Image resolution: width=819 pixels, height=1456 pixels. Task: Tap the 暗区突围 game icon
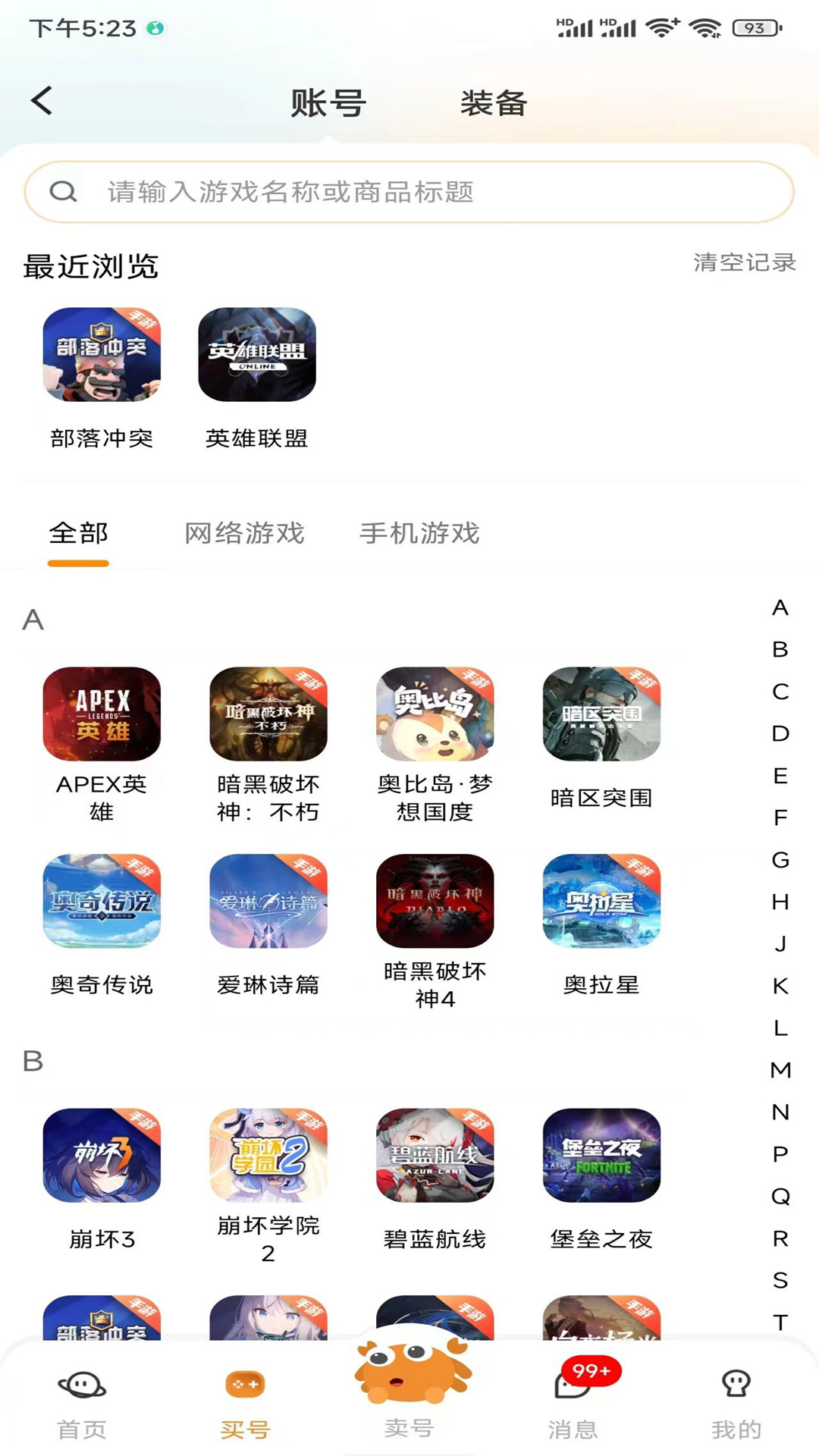tap(601, 714)
